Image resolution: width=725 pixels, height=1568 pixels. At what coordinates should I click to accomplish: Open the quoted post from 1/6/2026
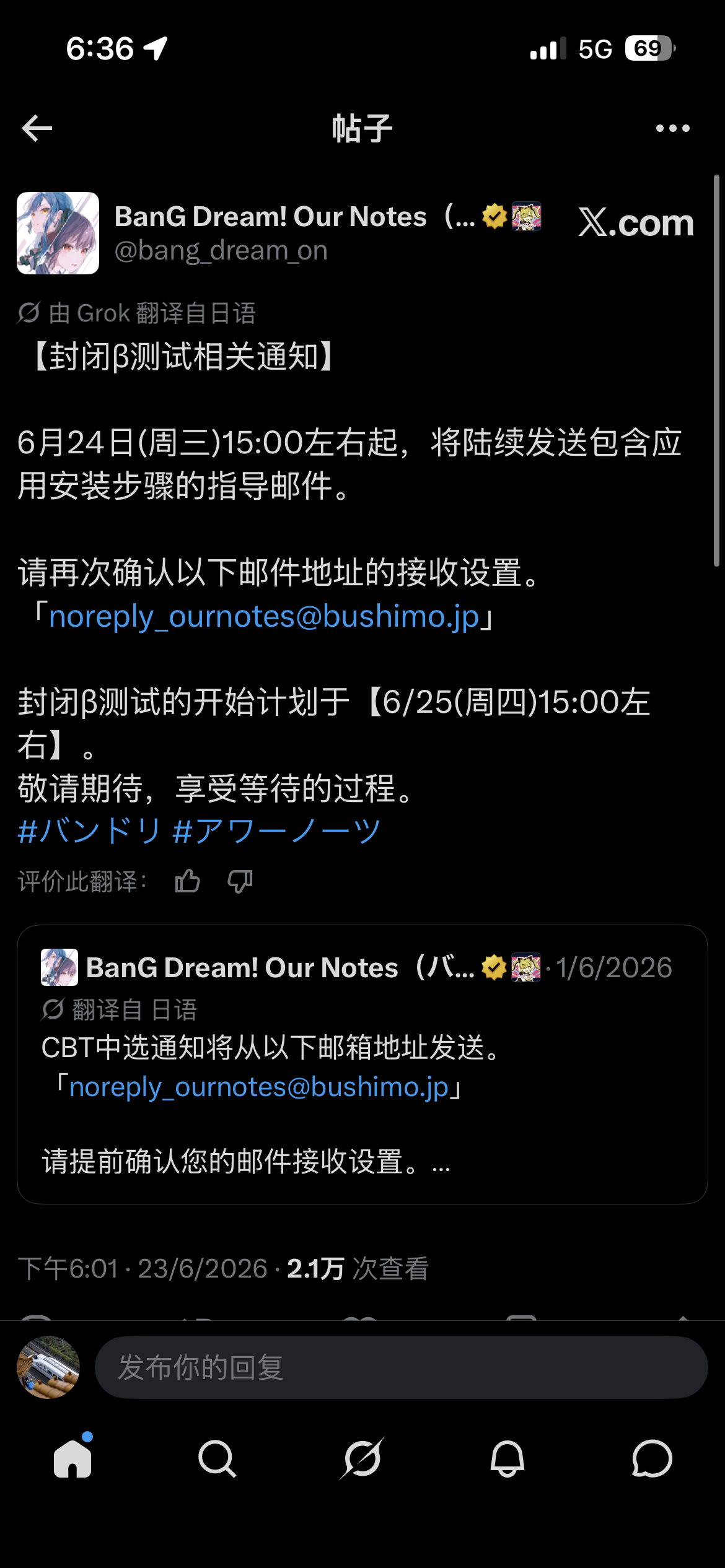[362, 1064]
